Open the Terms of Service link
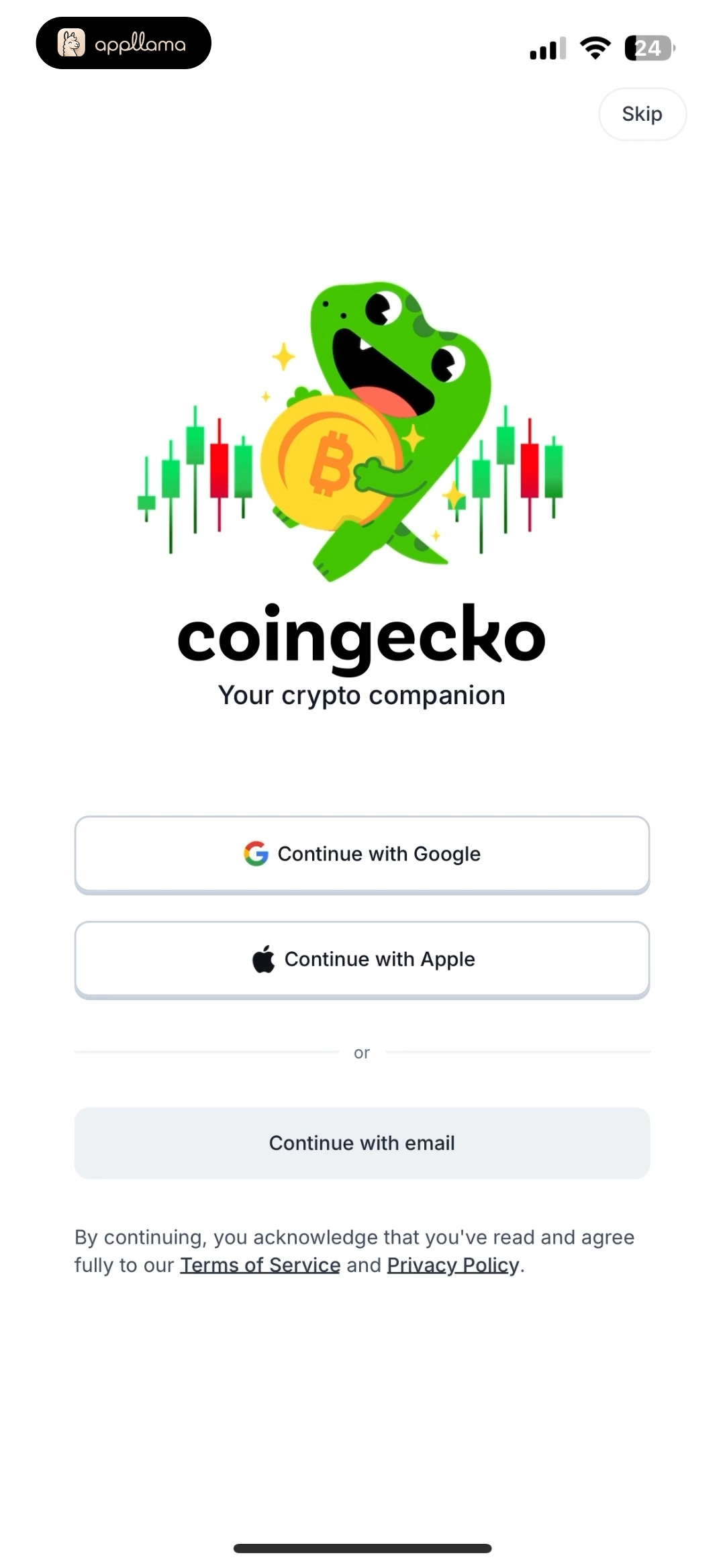Viewport: 725px width, 1568px height. tap(260, 1265)
